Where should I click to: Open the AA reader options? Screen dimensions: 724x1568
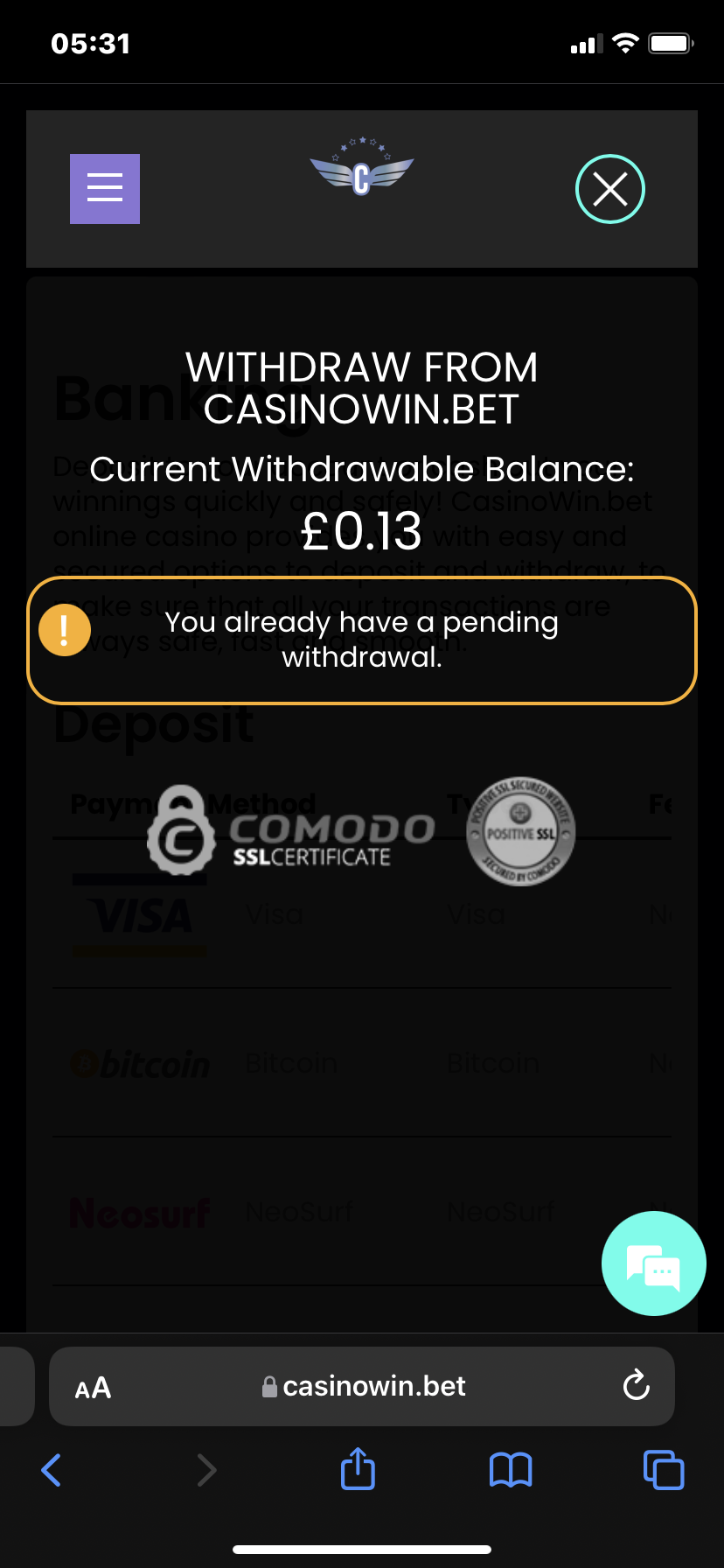pos(93,1388)
